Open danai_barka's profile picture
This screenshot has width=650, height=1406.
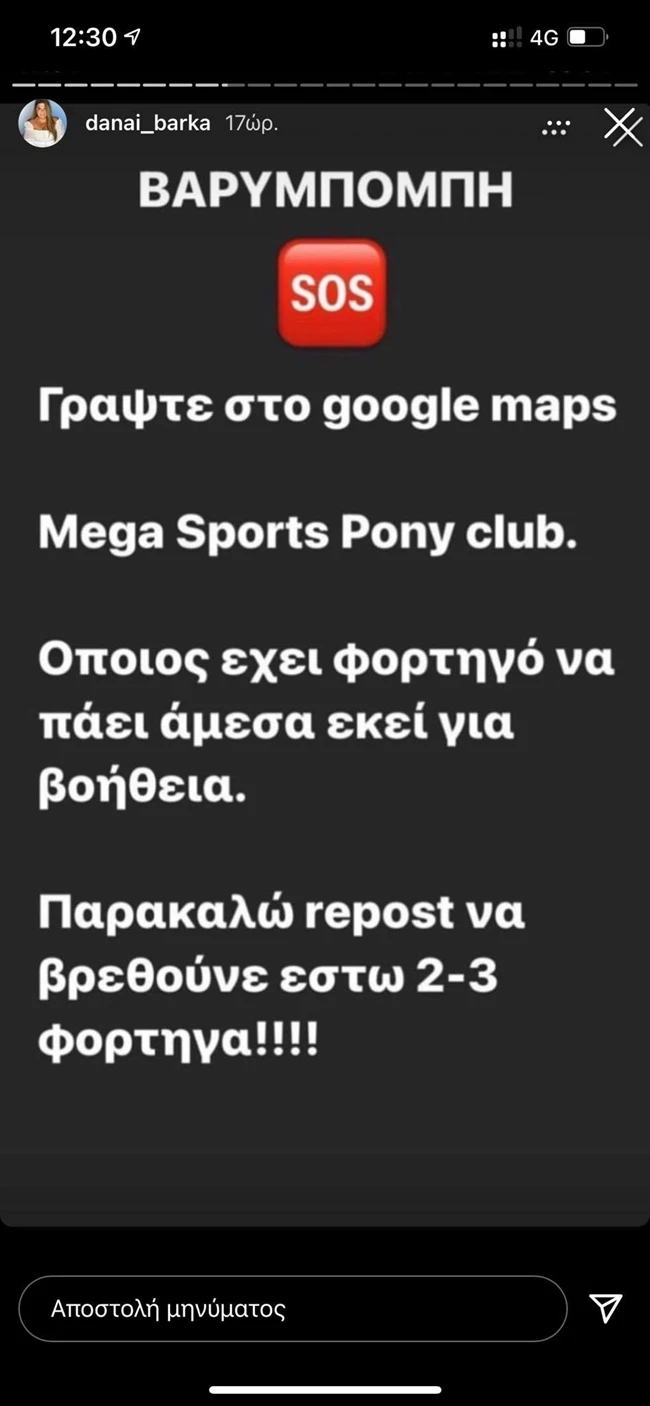pyautogui.click(x=43, y=125)
